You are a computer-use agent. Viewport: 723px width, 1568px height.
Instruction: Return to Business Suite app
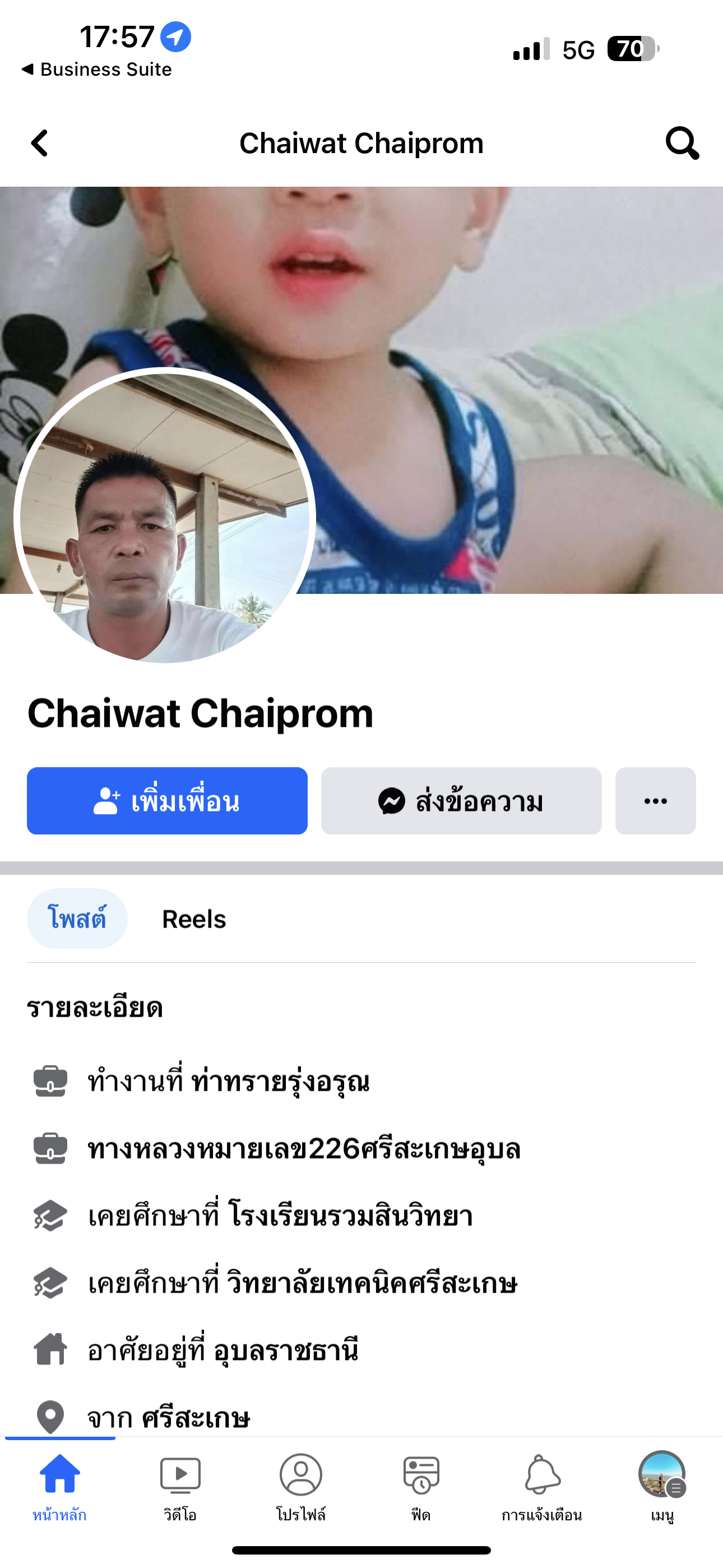pos(98,70)
